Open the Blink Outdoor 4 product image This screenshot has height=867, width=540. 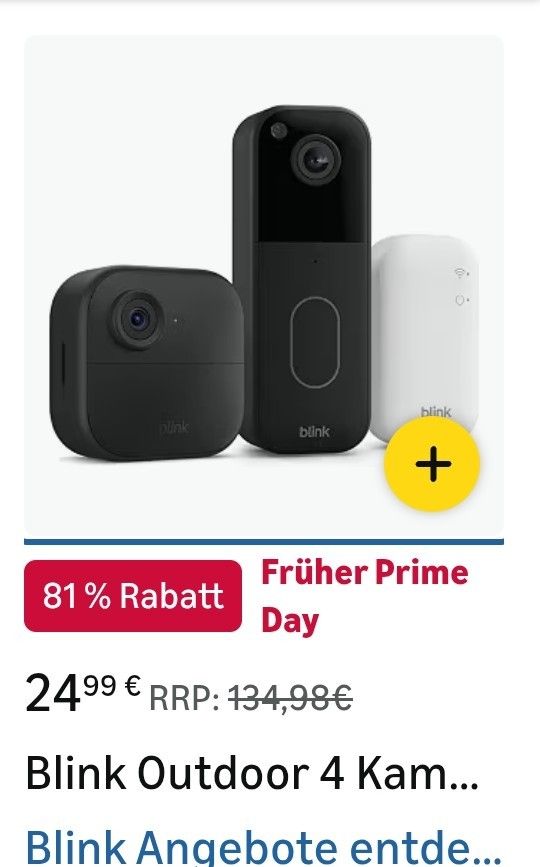click(264, 286)
